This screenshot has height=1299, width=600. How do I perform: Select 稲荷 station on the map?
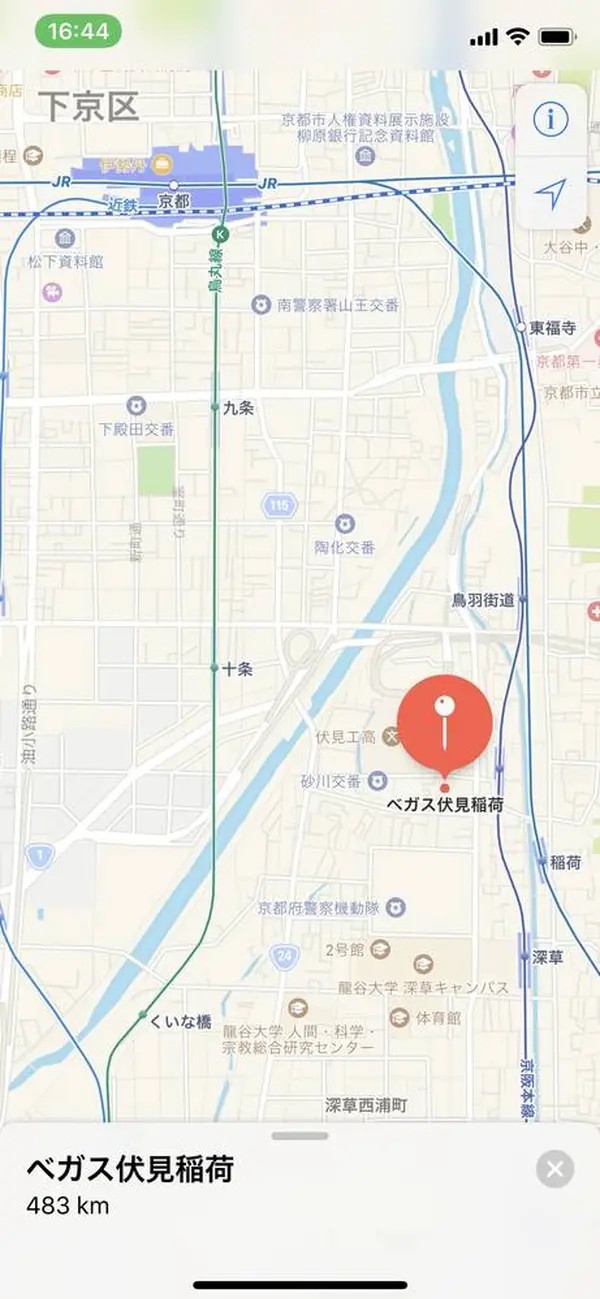542,860
